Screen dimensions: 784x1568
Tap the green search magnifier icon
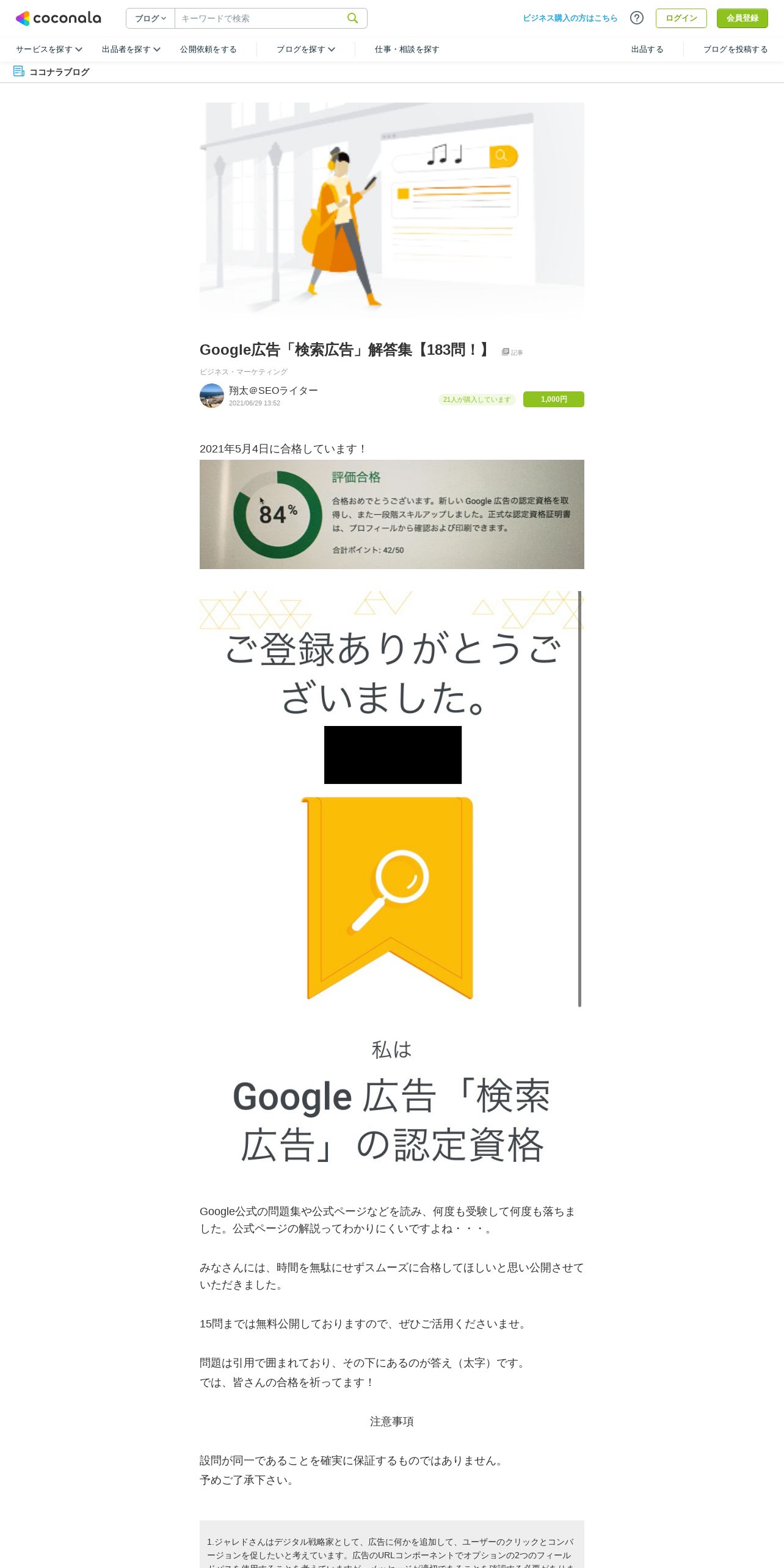point(352,18)
